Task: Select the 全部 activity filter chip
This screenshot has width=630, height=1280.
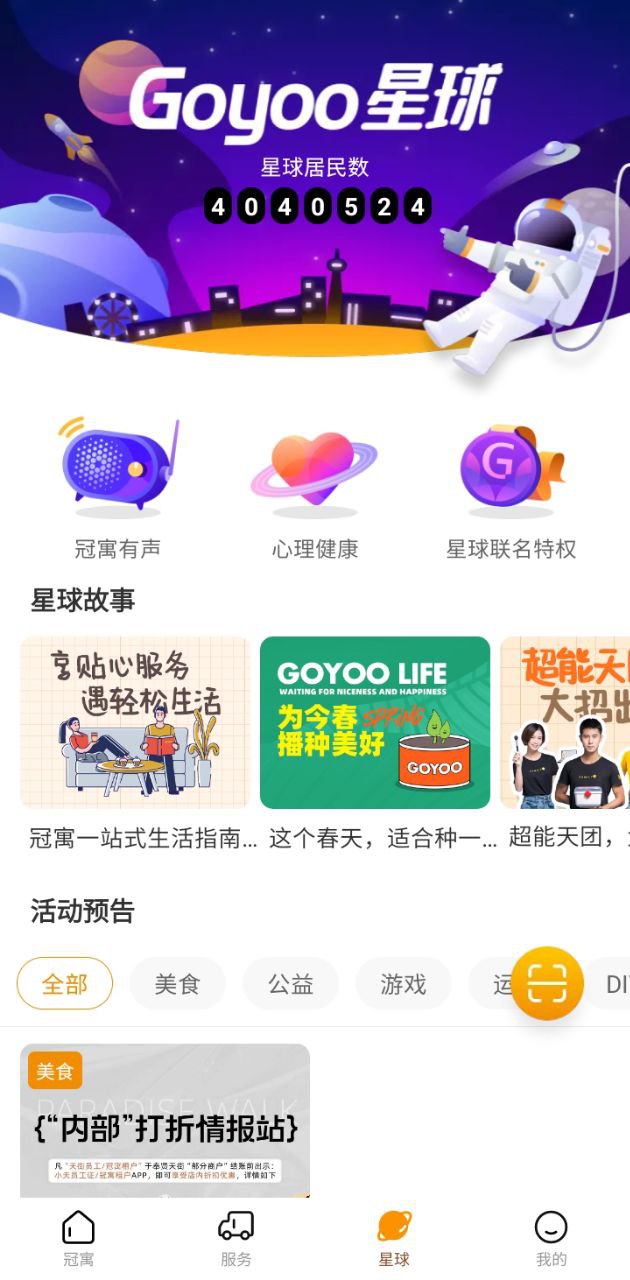Action: click(x=65, y=984)
